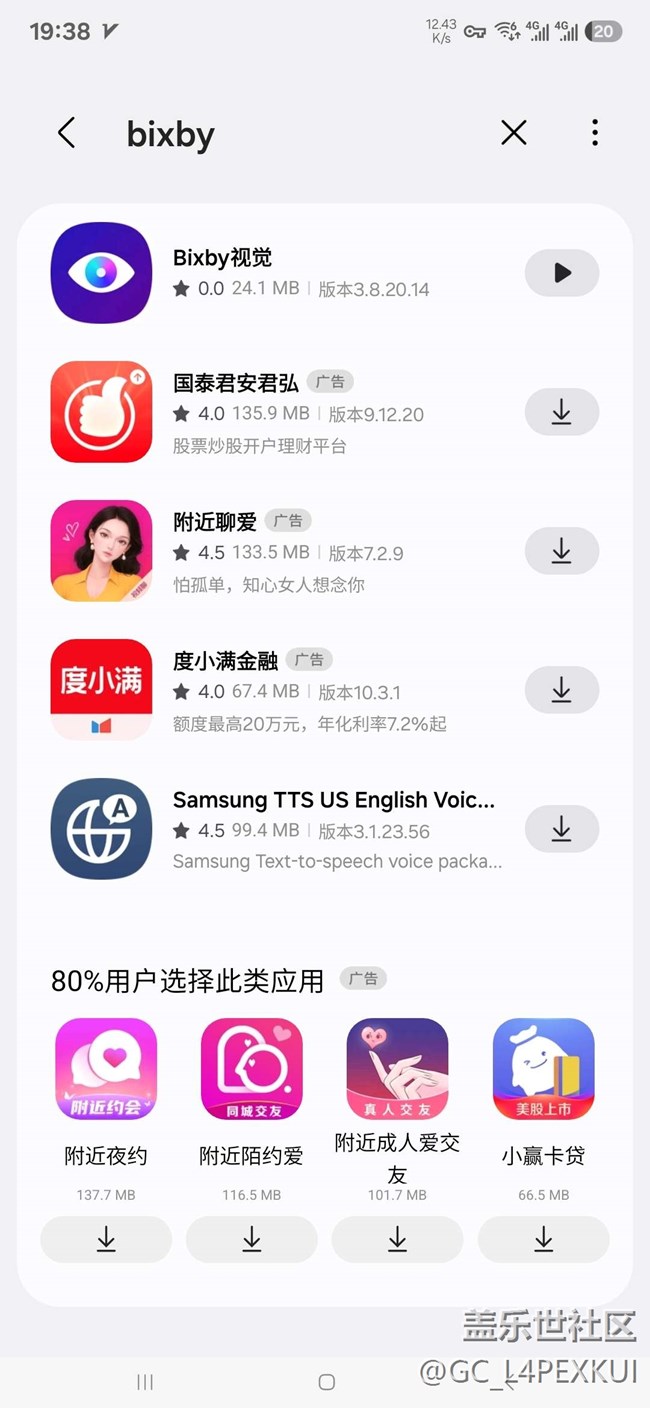650x1408 pixels.
Task: Go back from the search results
Action: [66, 133]
